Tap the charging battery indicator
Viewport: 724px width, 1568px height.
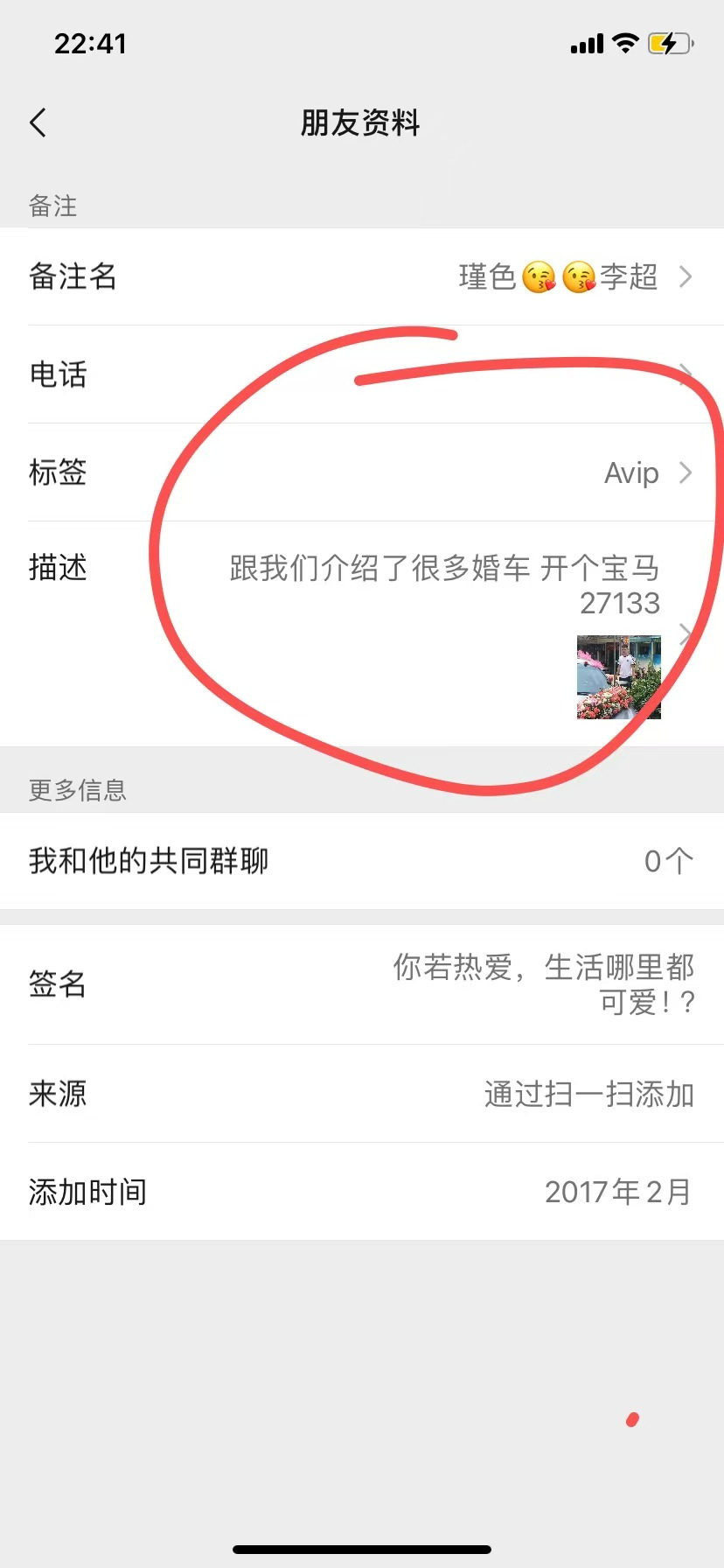(669, 42)
